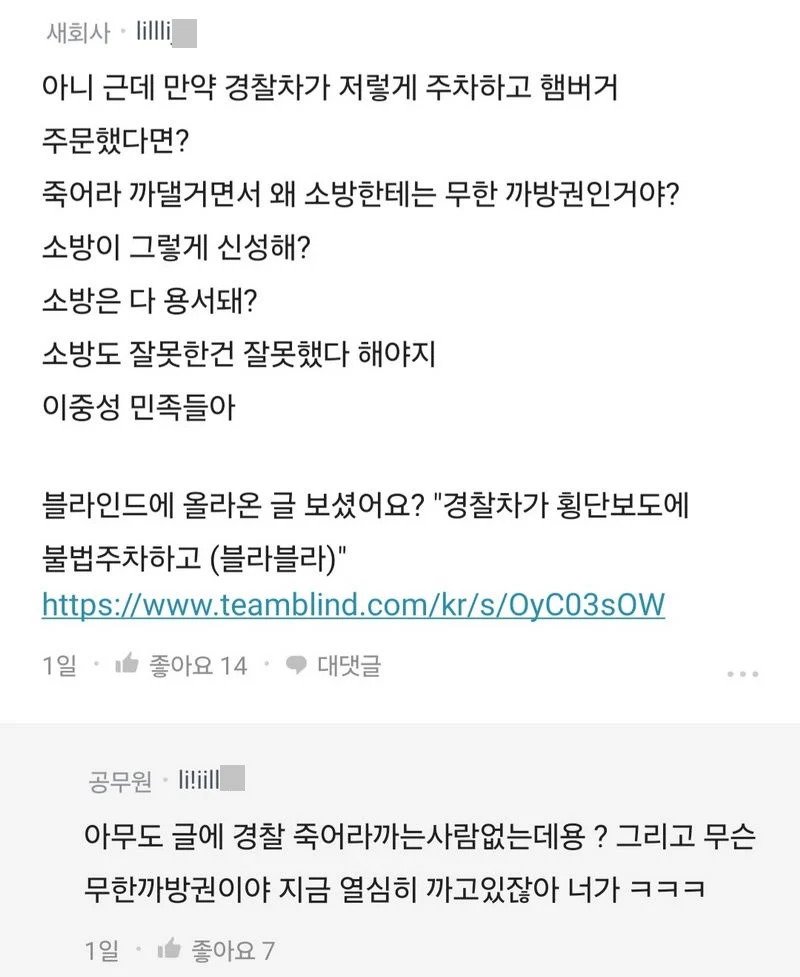Open comments via the 대댓글 button
Viewport: 800px width, 977px height.
(x=334, y=665)
